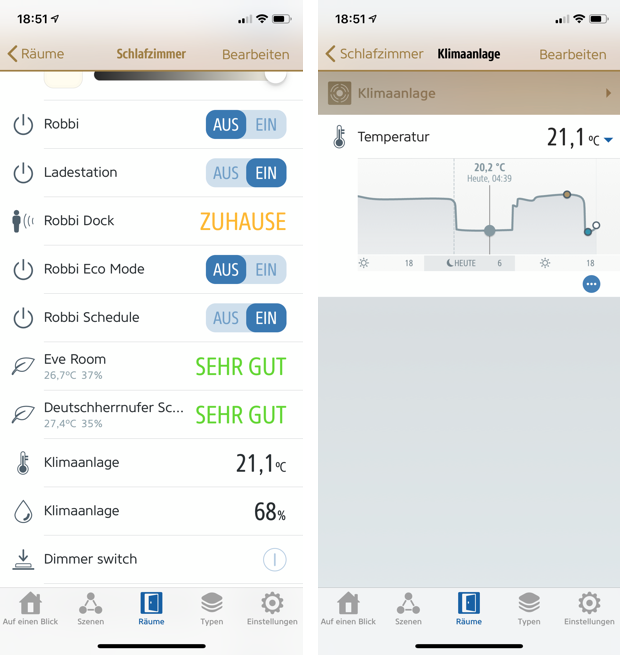Toggle the Robbi switch
The height and width of the screenshot is (655, 620).
click(246, 124)
